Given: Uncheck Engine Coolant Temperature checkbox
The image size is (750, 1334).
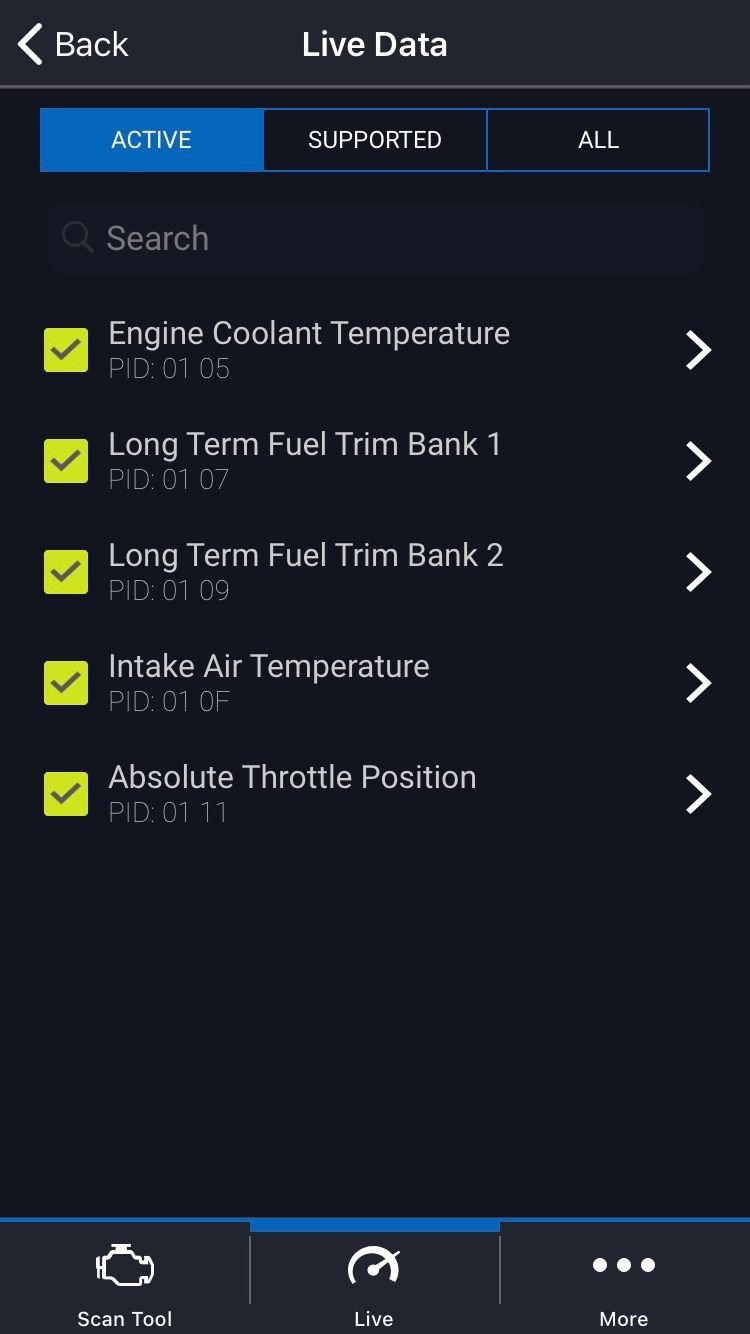Looking at the screenshot, I should 66,350.
